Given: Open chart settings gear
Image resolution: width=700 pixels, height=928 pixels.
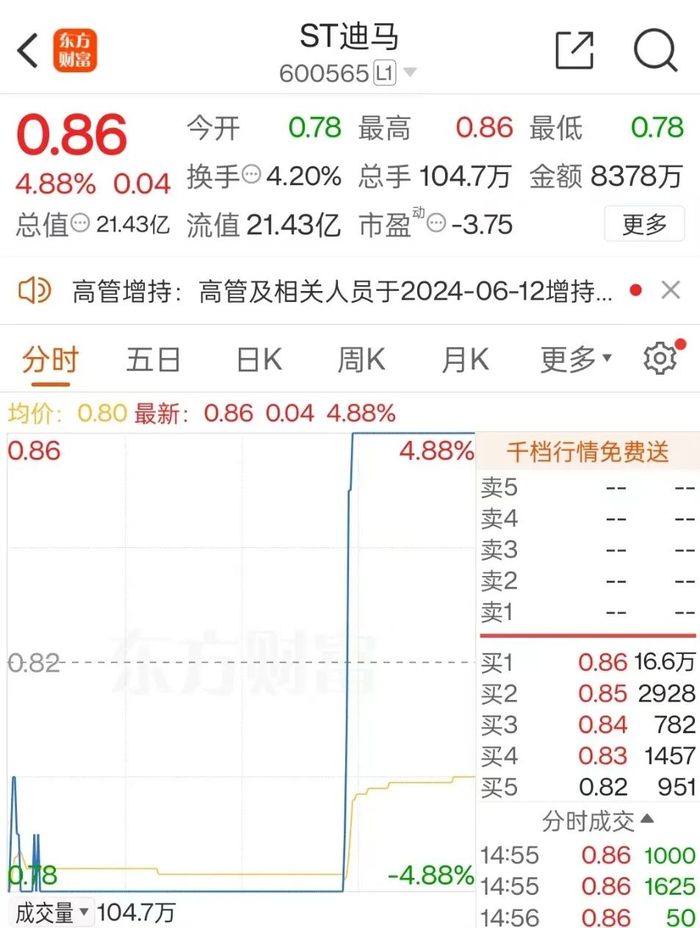Looking at the screenshot, I should pyautogui.click(x=659, y=358).
